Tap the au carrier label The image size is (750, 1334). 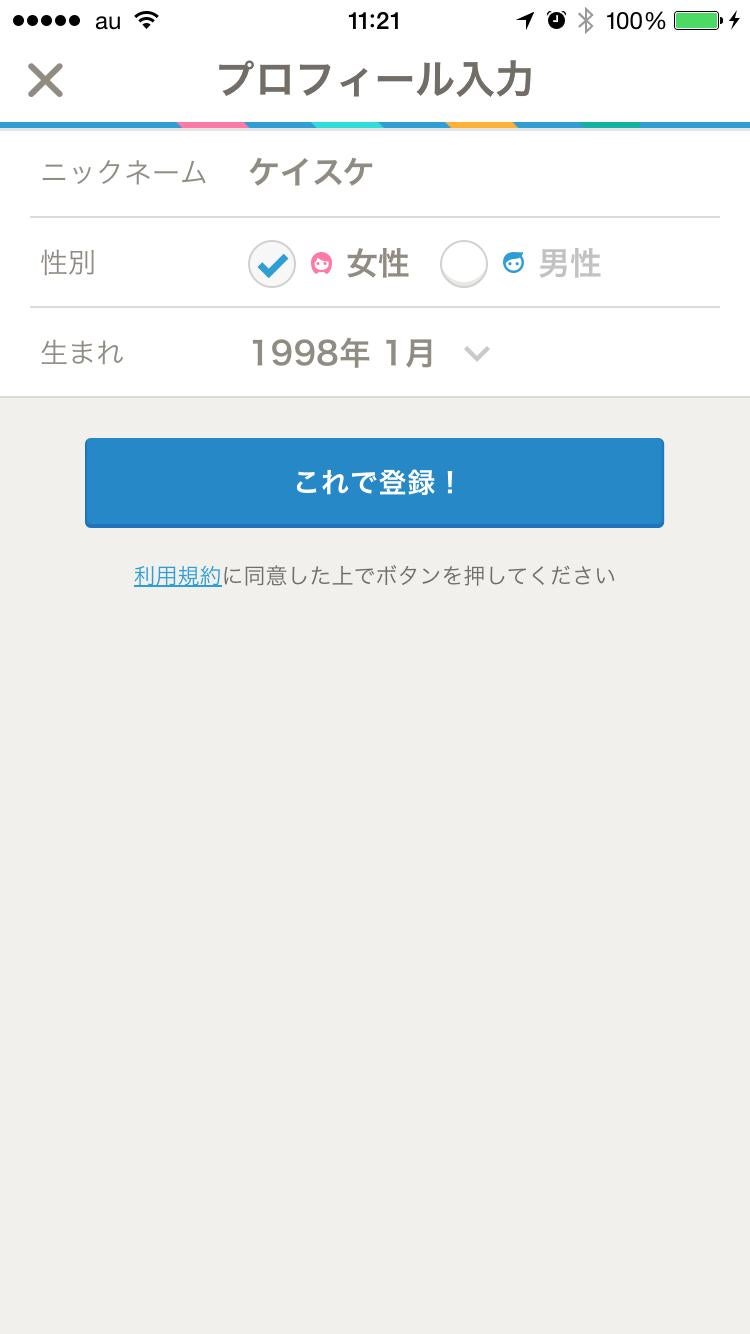[x=103, y=18]
